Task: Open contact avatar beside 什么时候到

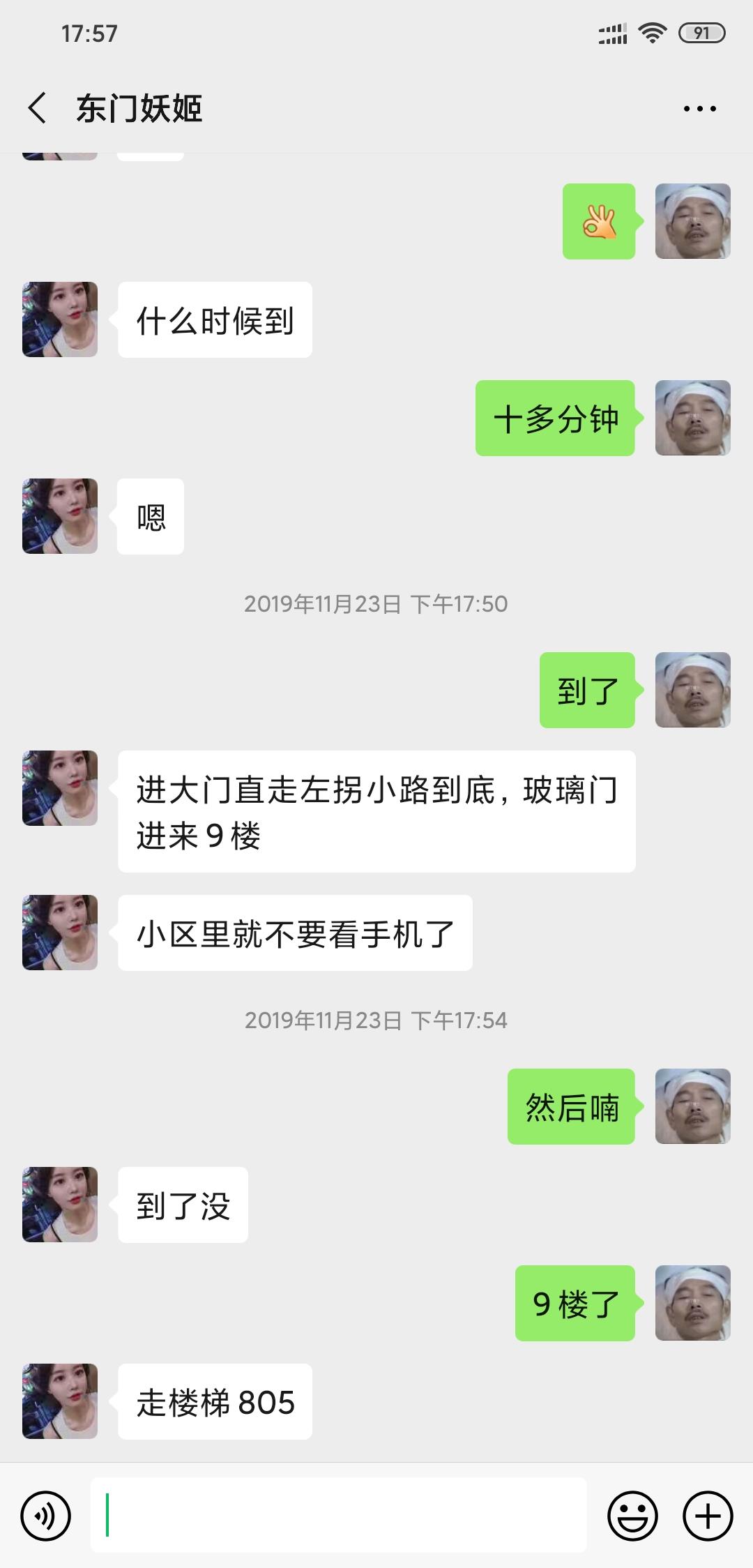Action: click(x=60, y=319)
